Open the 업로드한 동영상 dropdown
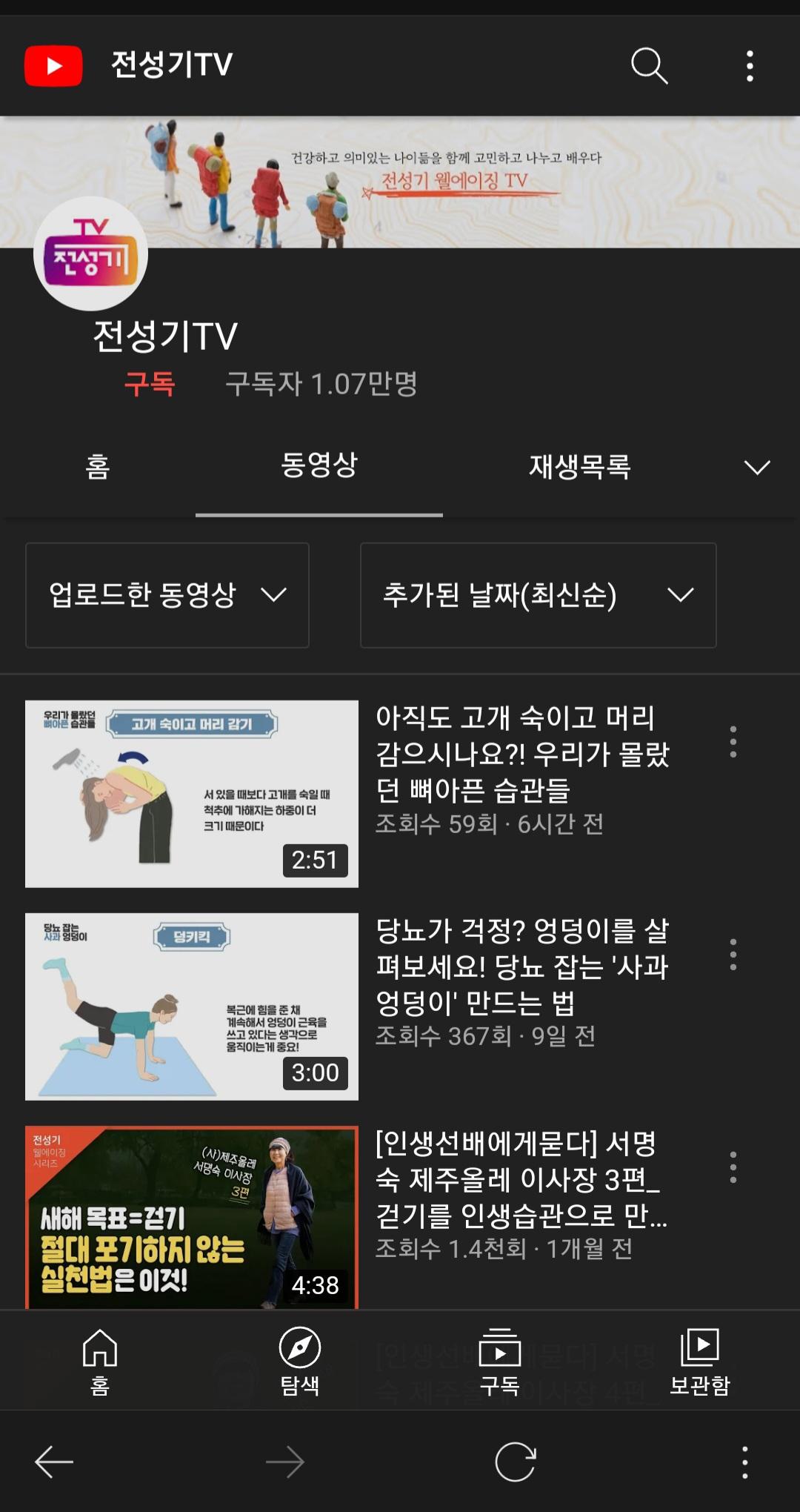Image resolution: width=800 pixels, height=1512 pixels. pos(167,595)
